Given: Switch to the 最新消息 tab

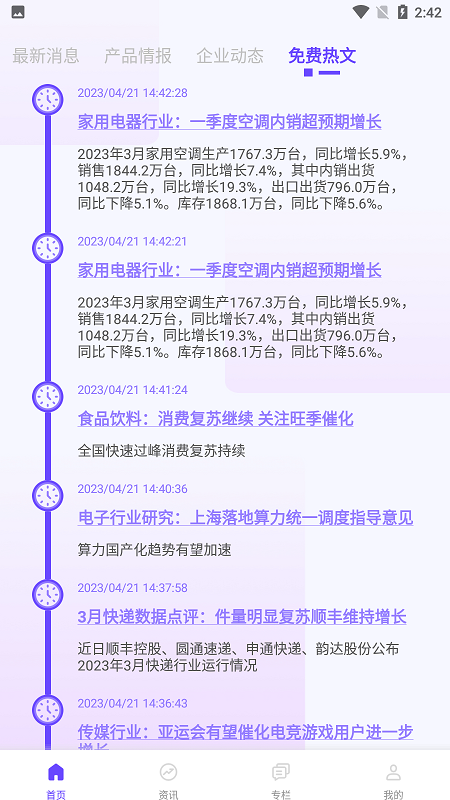Looking at the screenshot, I should pyautogui.click(x=46, y=56).
